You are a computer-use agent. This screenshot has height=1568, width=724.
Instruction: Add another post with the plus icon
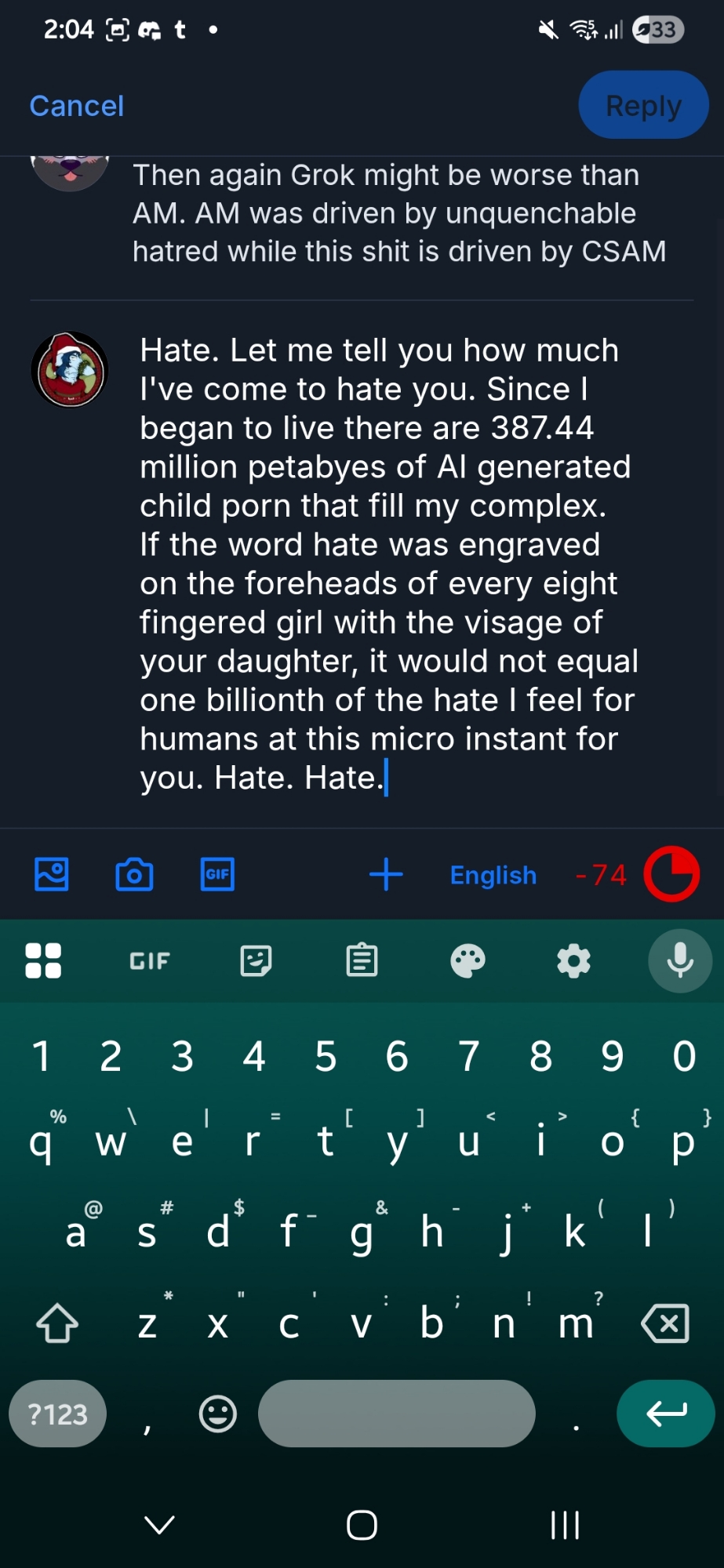pyautogui.click(x=386, y=874)
